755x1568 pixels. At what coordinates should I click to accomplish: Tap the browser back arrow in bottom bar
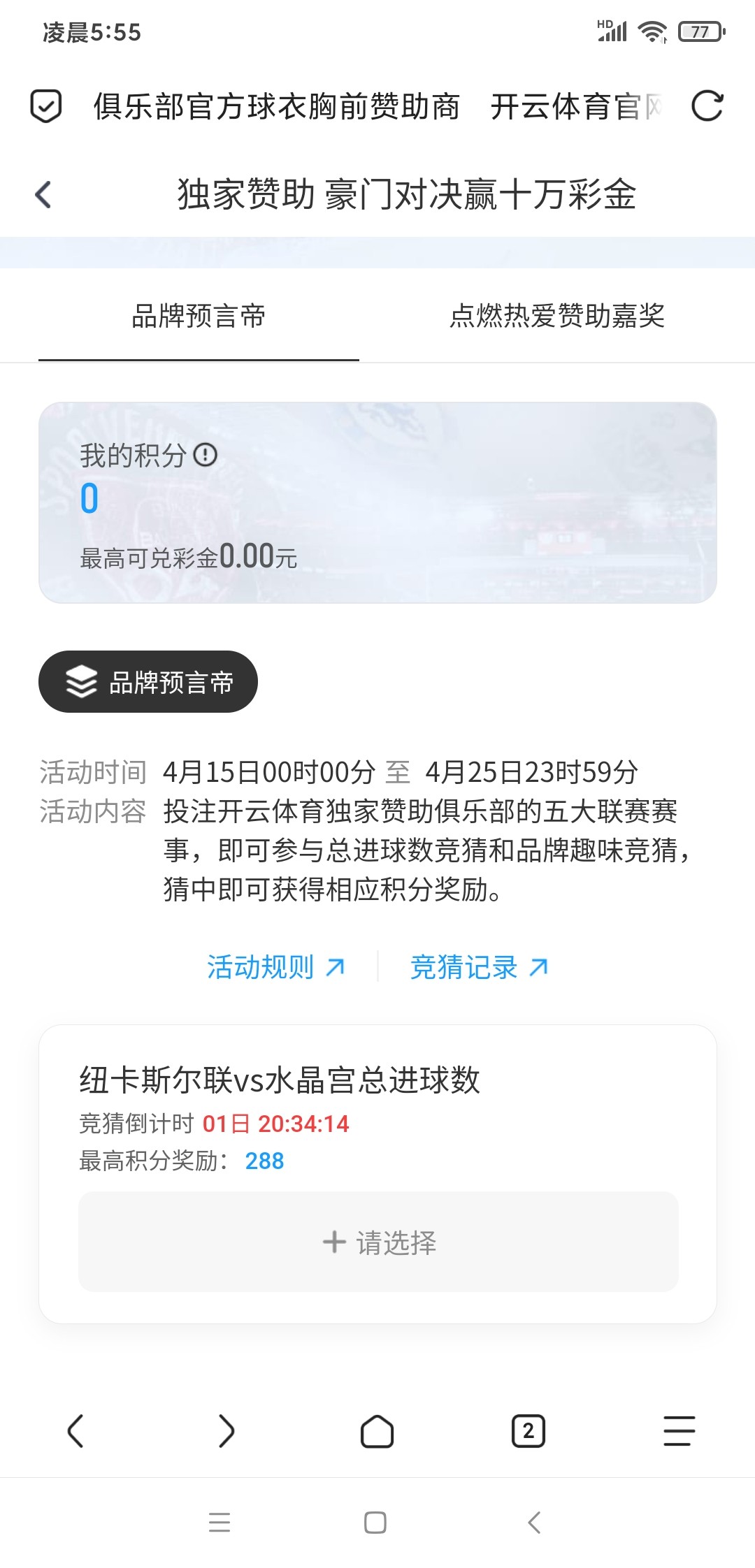75,1432
